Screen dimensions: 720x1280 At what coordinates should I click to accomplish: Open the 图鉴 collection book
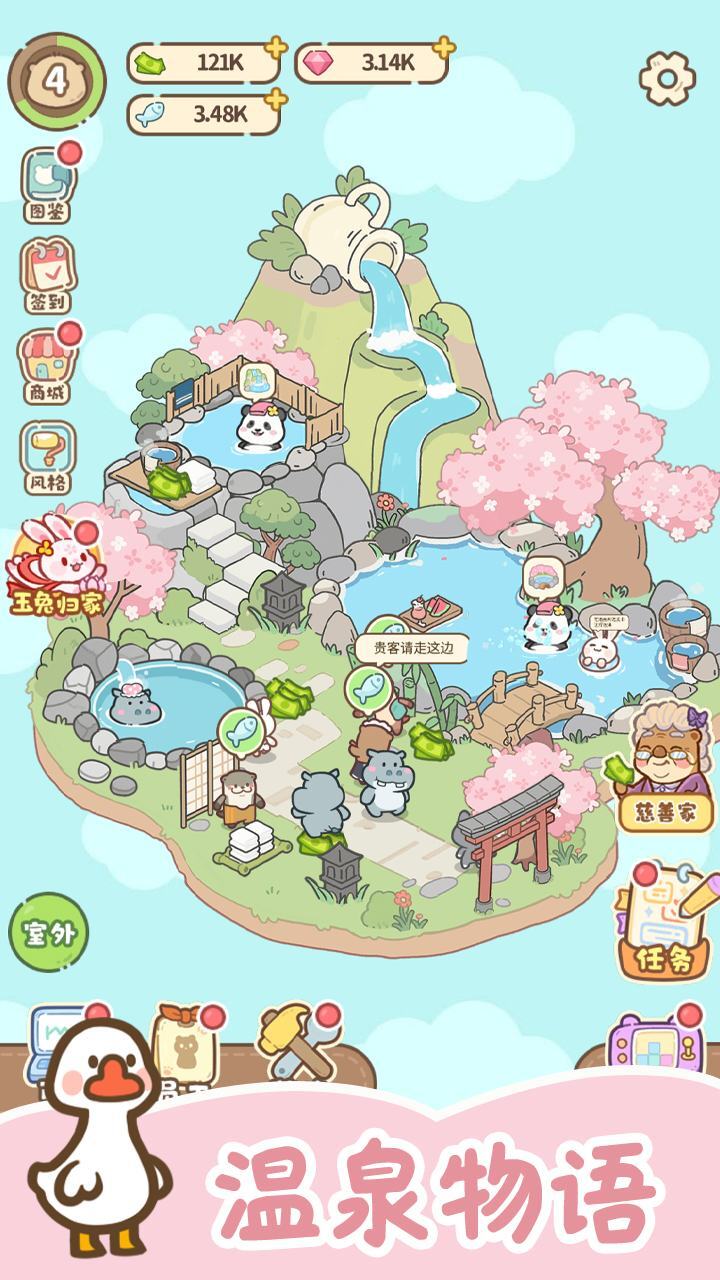[x=48, y=184]
